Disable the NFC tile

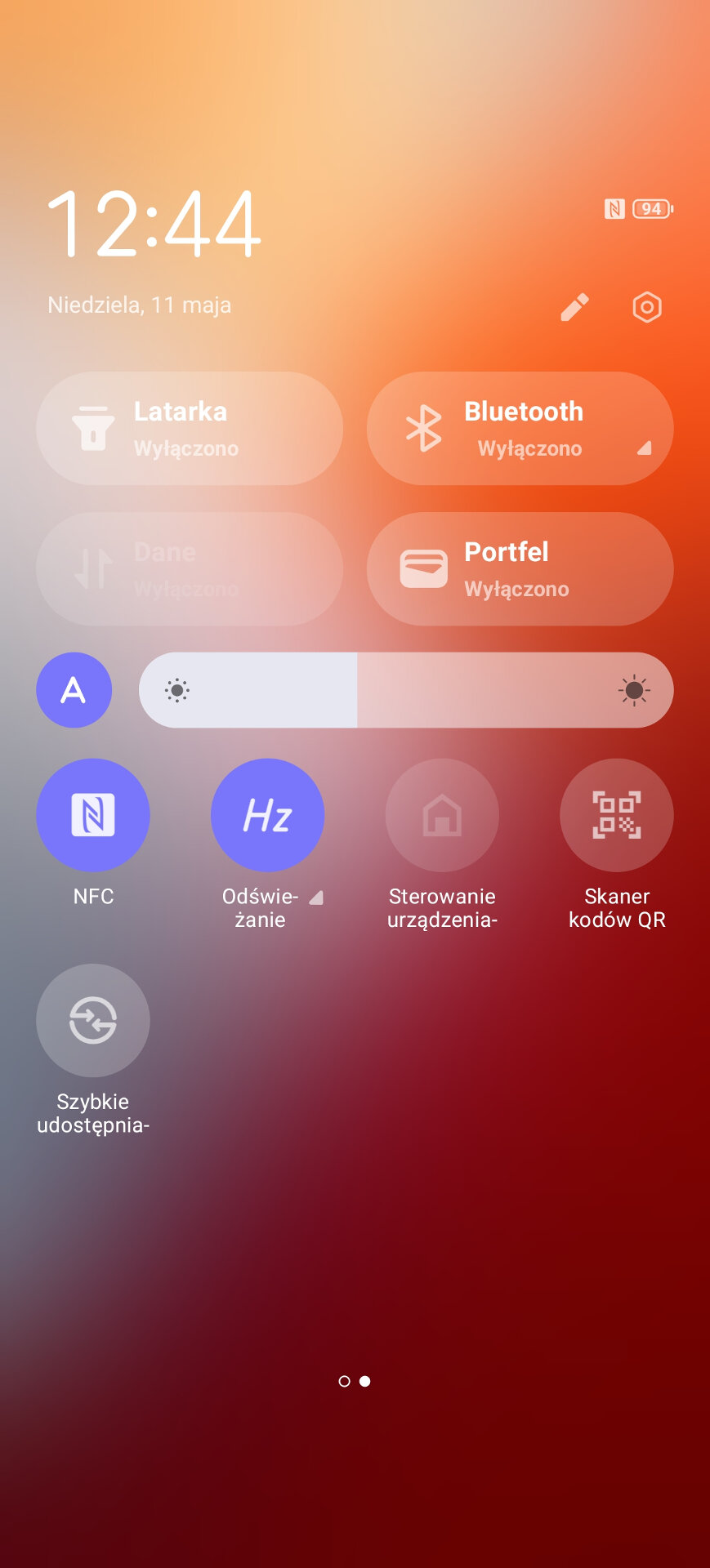tap(93, 815)
